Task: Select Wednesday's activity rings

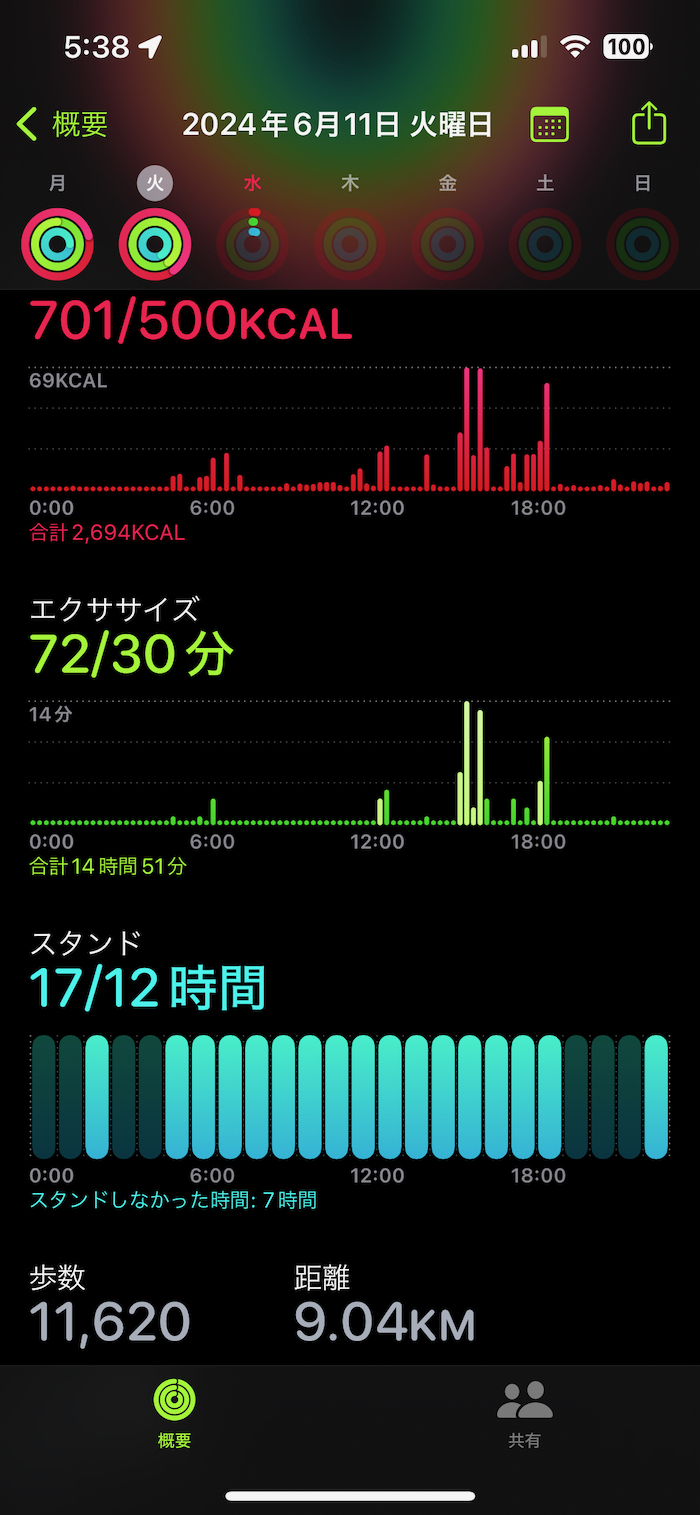Action: tap(253, 243)
